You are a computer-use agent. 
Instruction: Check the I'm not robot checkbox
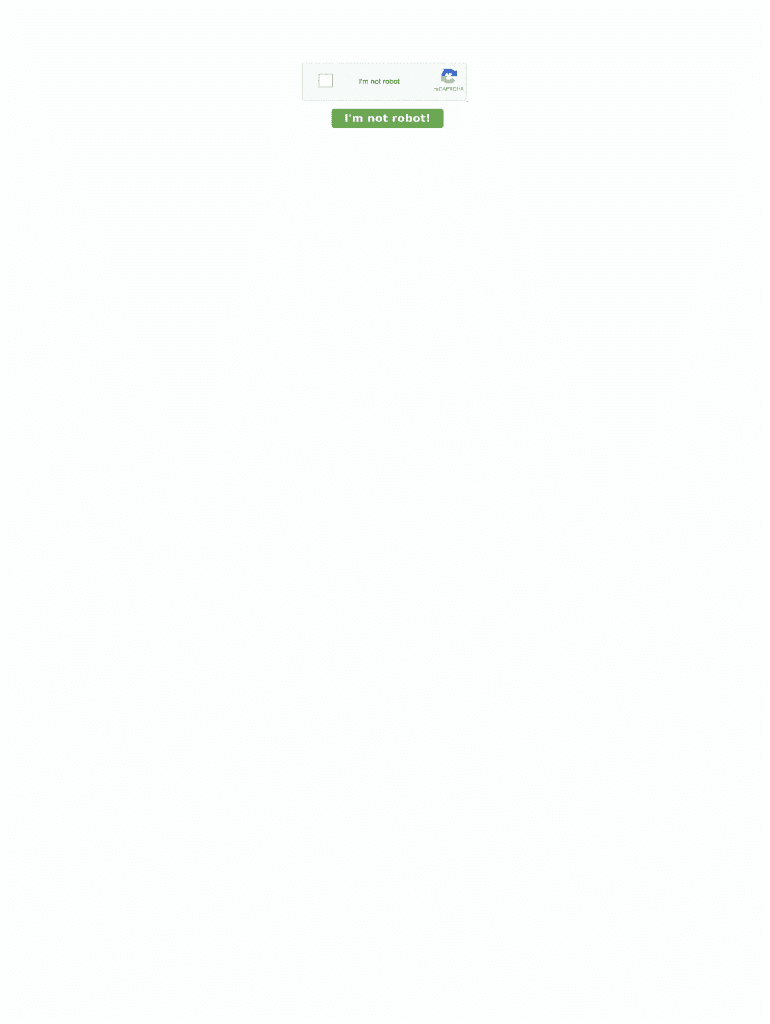pos(325,81)
